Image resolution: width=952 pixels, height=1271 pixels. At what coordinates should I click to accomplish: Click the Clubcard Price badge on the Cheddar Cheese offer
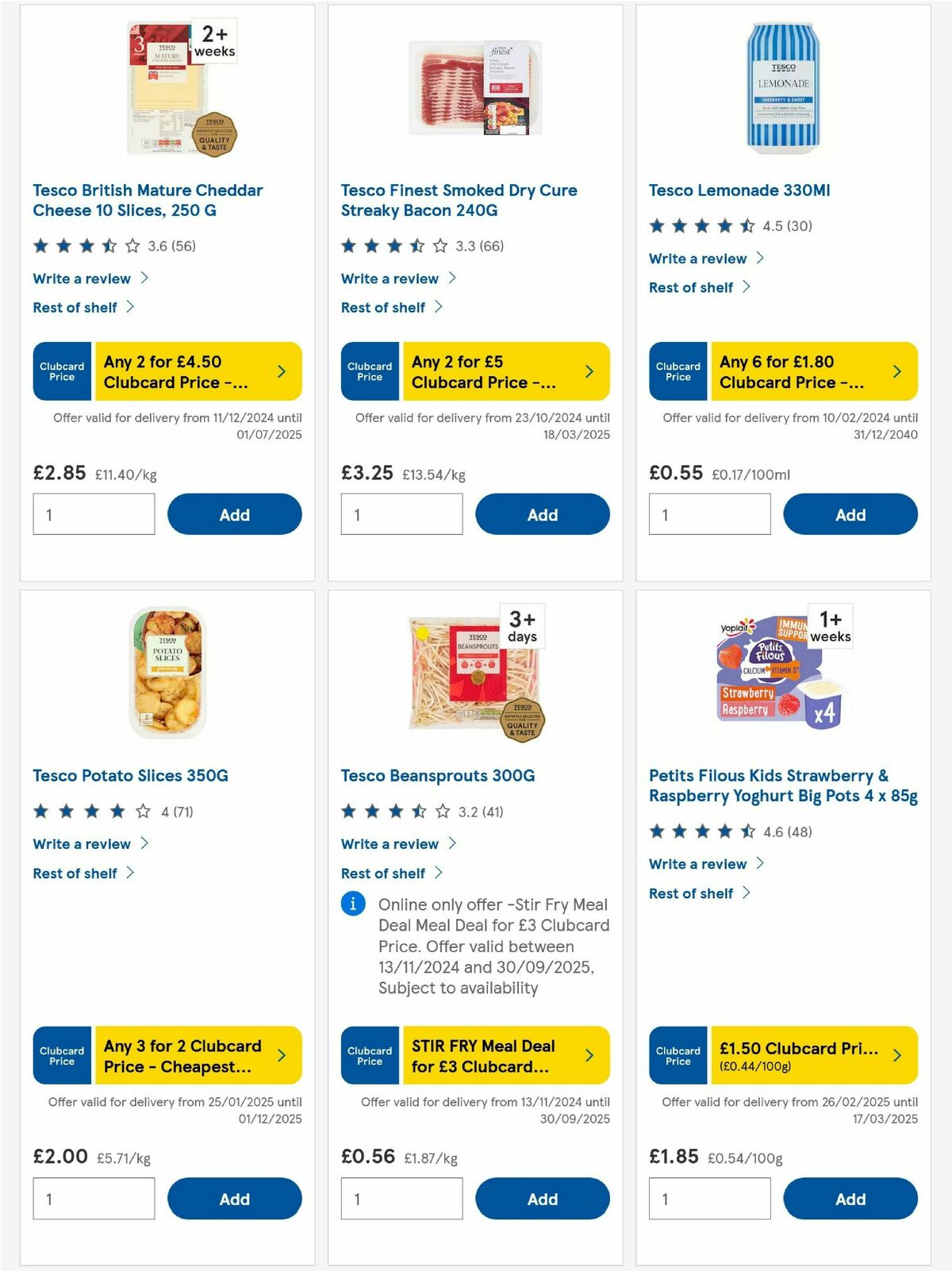[x=61, y=371]
